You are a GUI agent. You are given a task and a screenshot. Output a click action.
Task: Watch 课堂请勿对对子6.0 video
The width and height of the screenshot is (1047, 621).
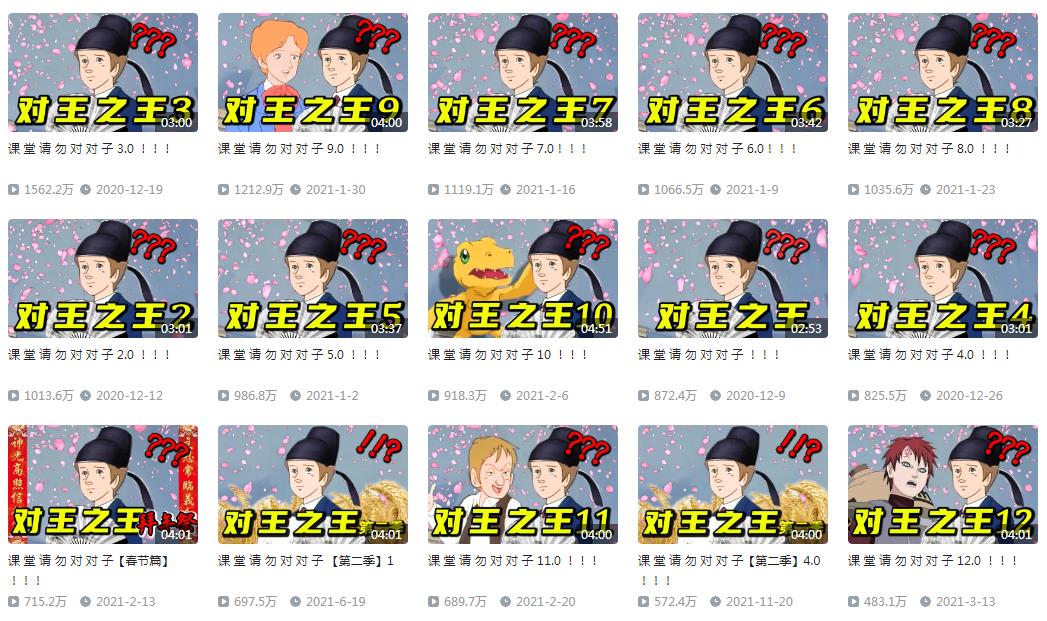[733, 72]
